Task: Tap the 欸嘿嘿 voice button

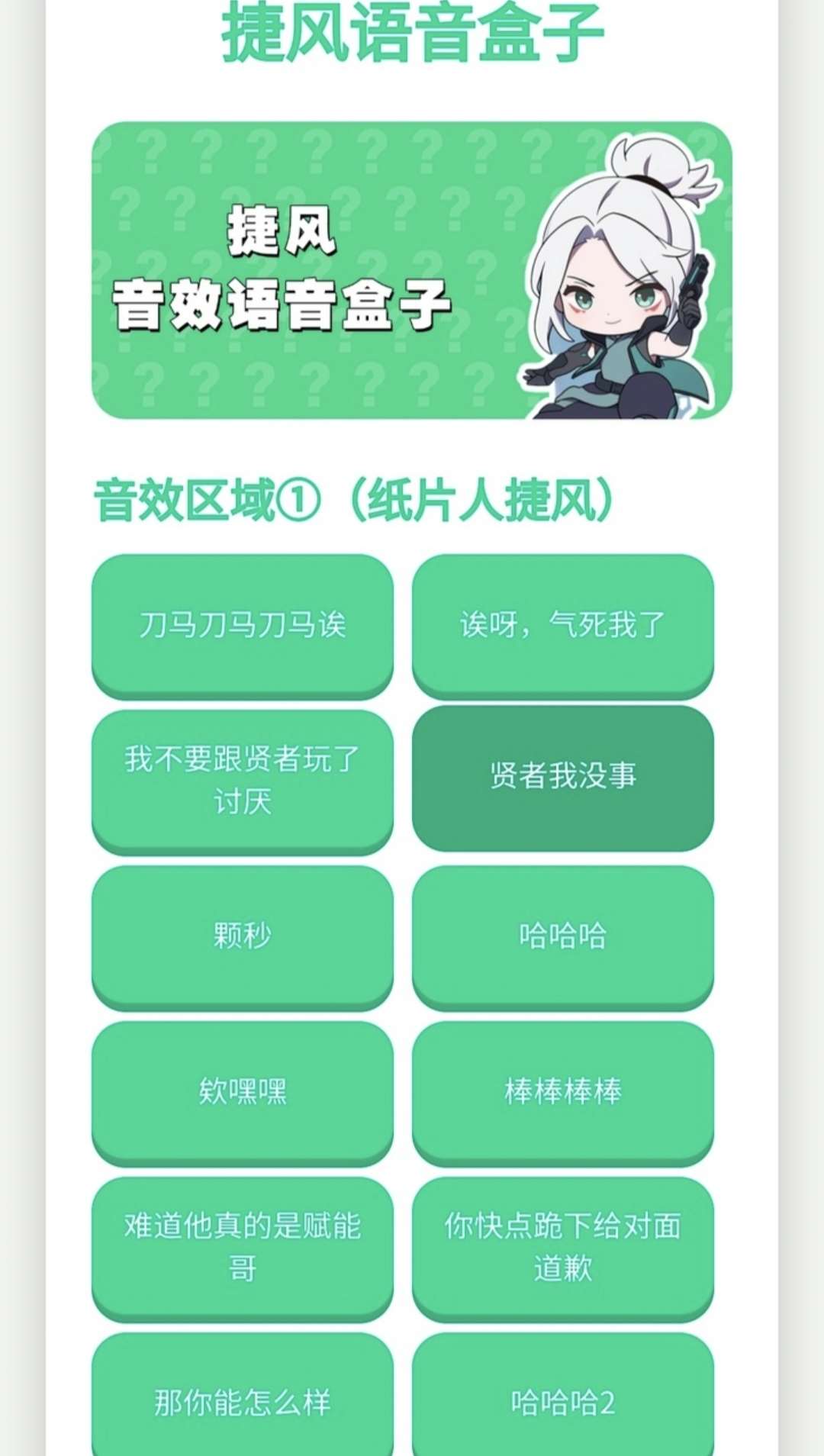Action: [x=243, y=1091]
